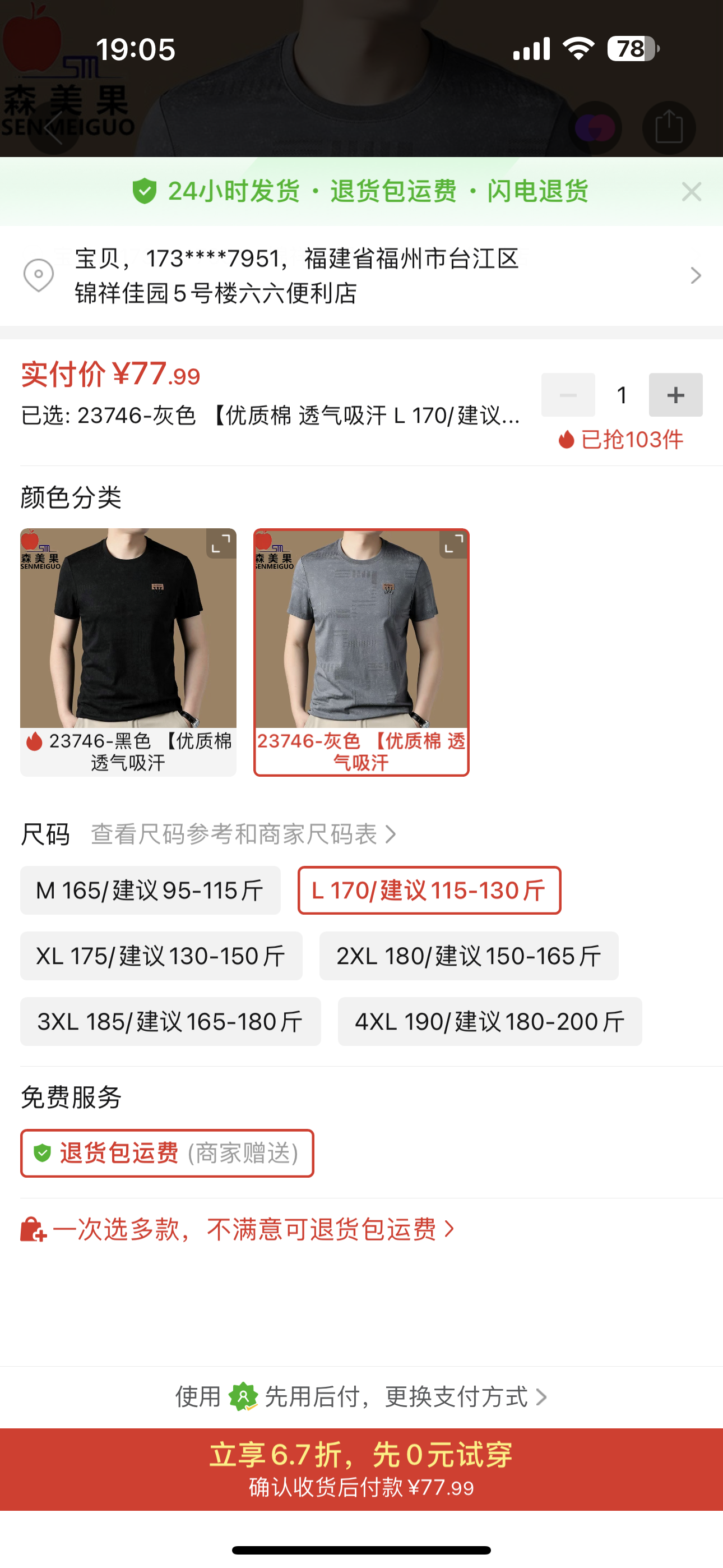Viewport: 723px width, 1568px height.
Task: Choose size XL 175/建议130-150斤
Action: (161, 956)
